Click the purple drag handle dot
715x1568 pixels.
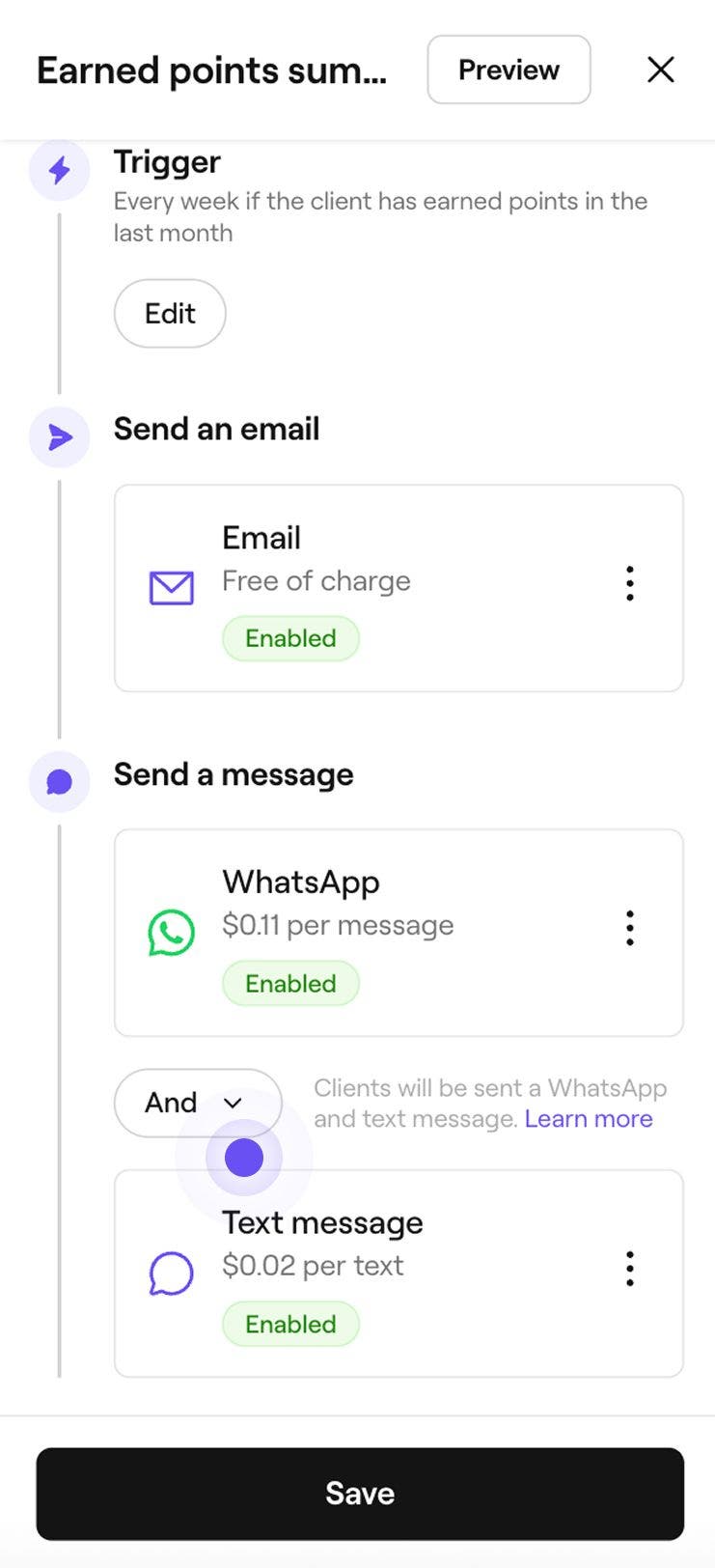tap(243, 1157)
